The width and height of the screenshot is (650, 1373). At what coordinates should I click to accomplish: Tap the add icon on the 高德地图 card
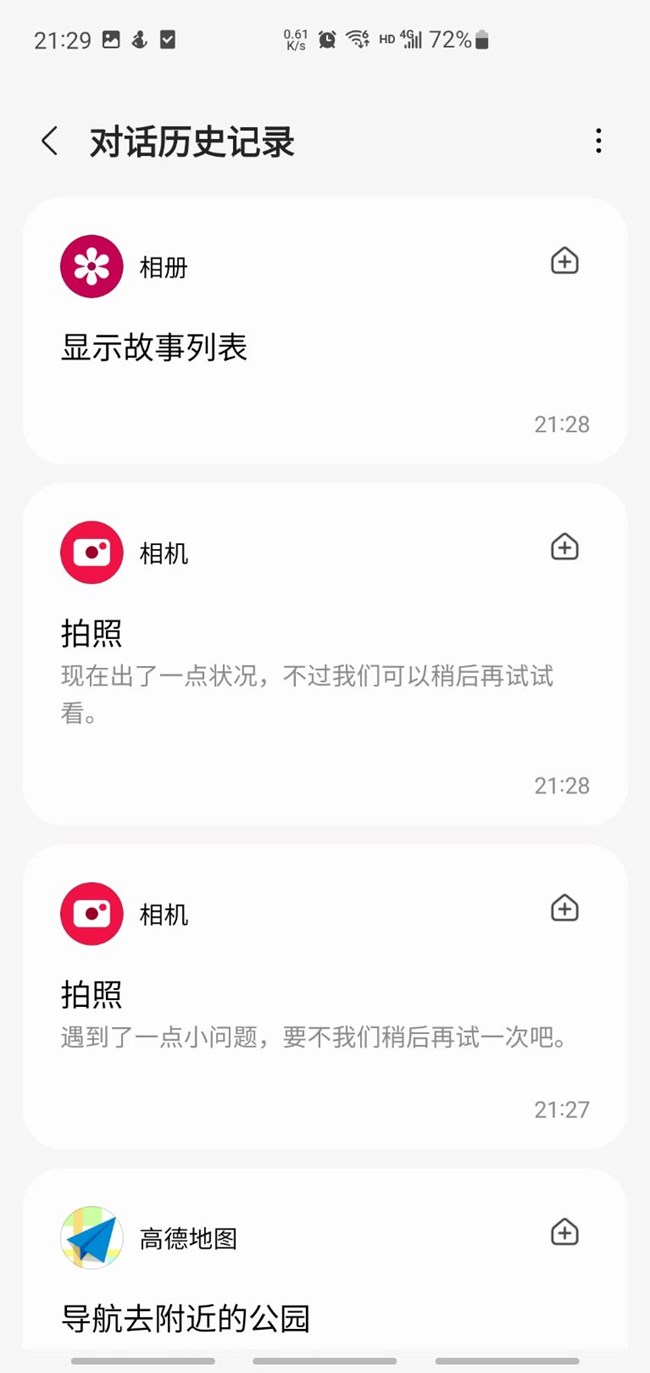(x=565, y=1232)
